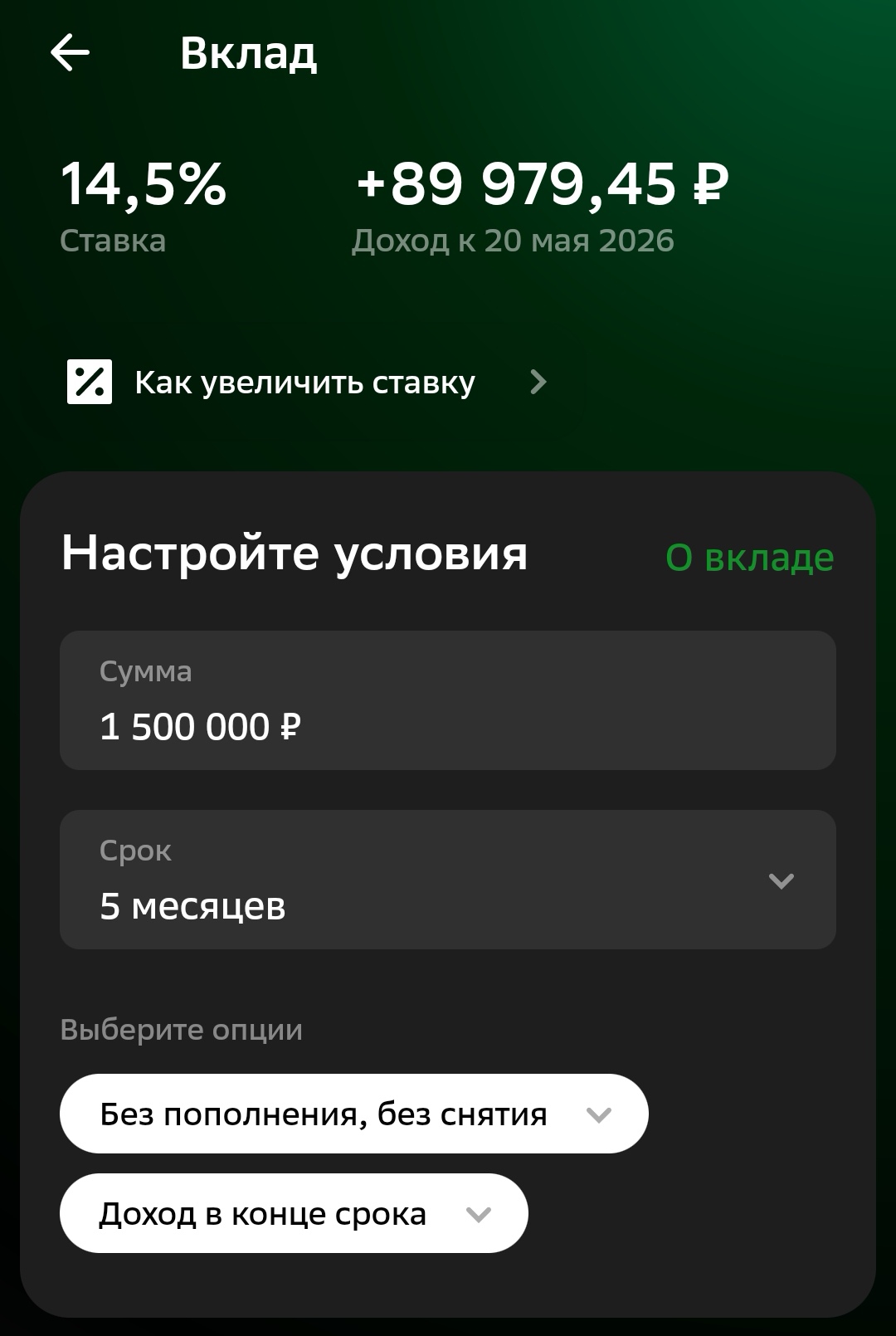Expand the 'Срок' term dropdown
Viewport: 896px width, 1336px height.
click(447, 880)
